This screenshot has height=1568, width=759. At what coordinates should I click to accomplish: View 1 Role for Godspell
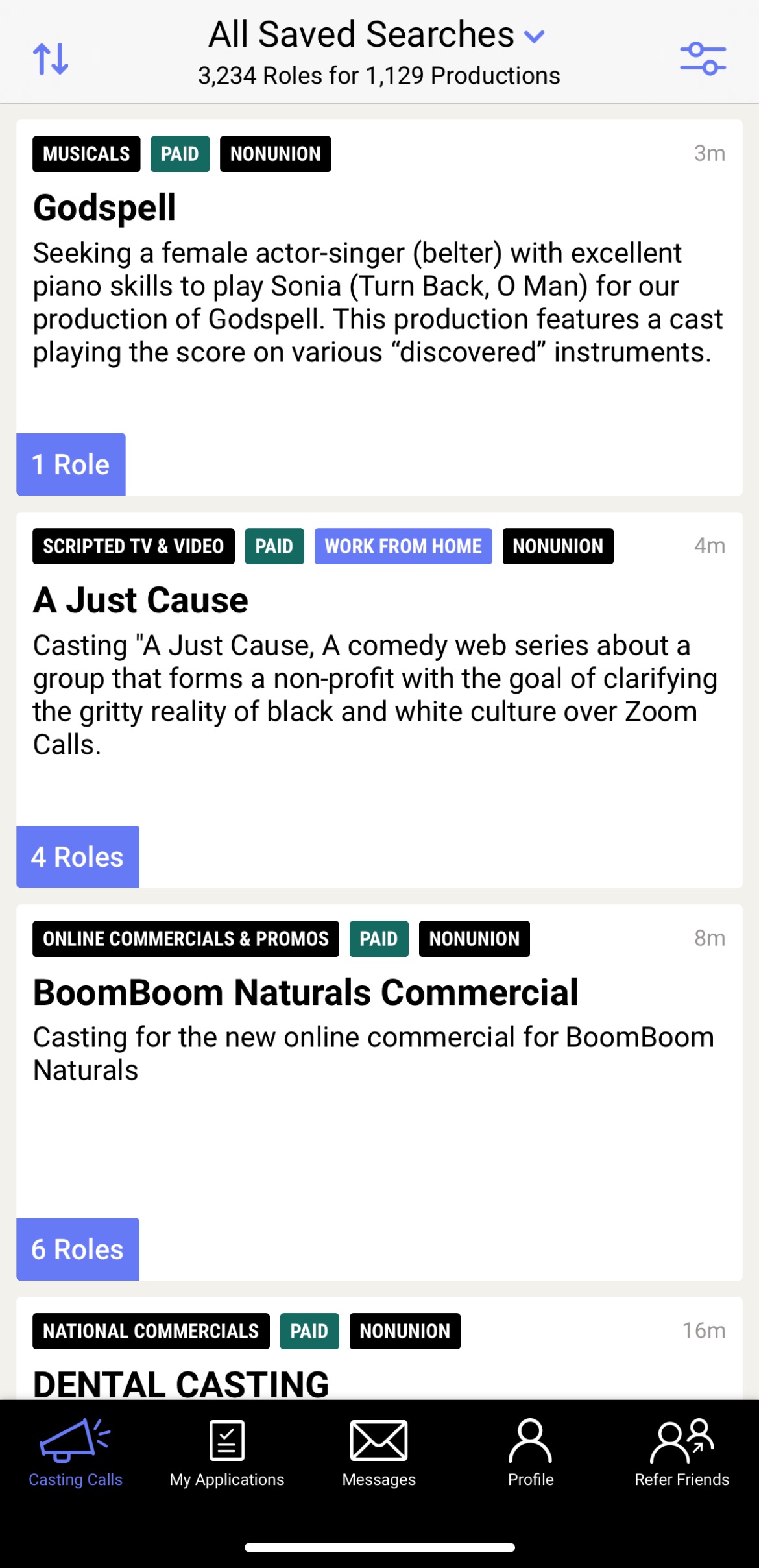(70, 463)
